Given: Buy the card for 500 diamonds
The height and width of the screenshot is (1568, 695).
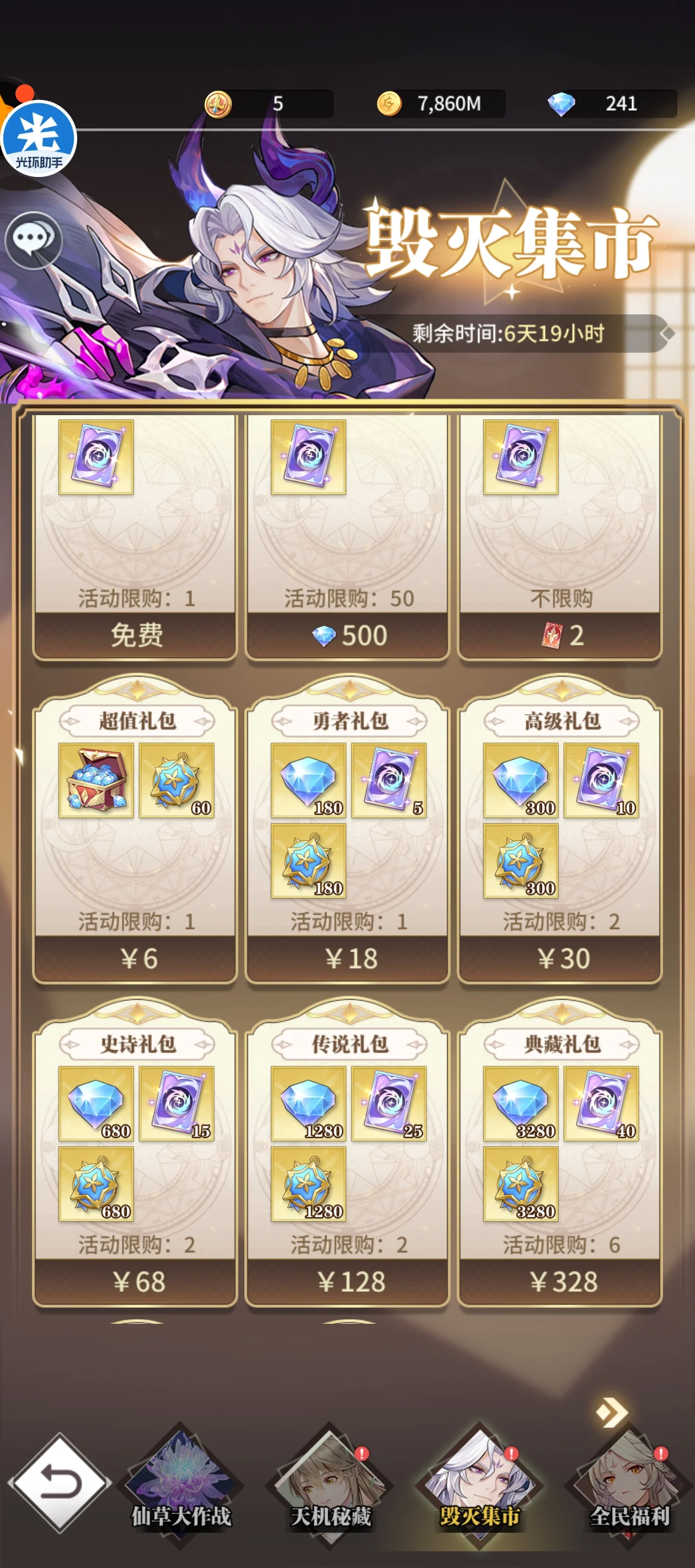Looking at the screenshot, I should point(348,636).
